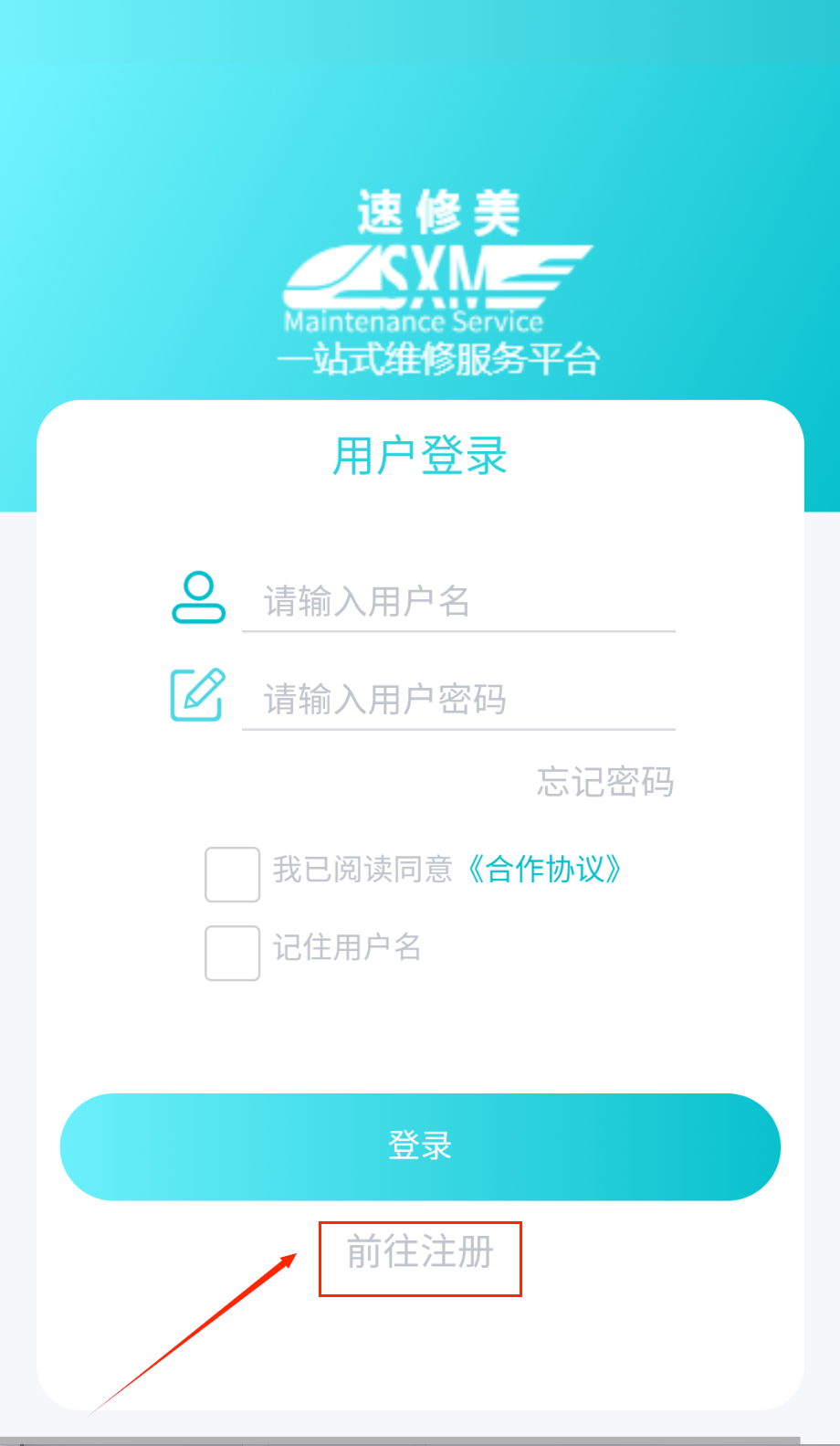The width and height of the screenshot is (840, 1446).
Task: Check the 我已阅读同意 agreement checkbox
Action: pyautogui.click(x=233, y=874)
